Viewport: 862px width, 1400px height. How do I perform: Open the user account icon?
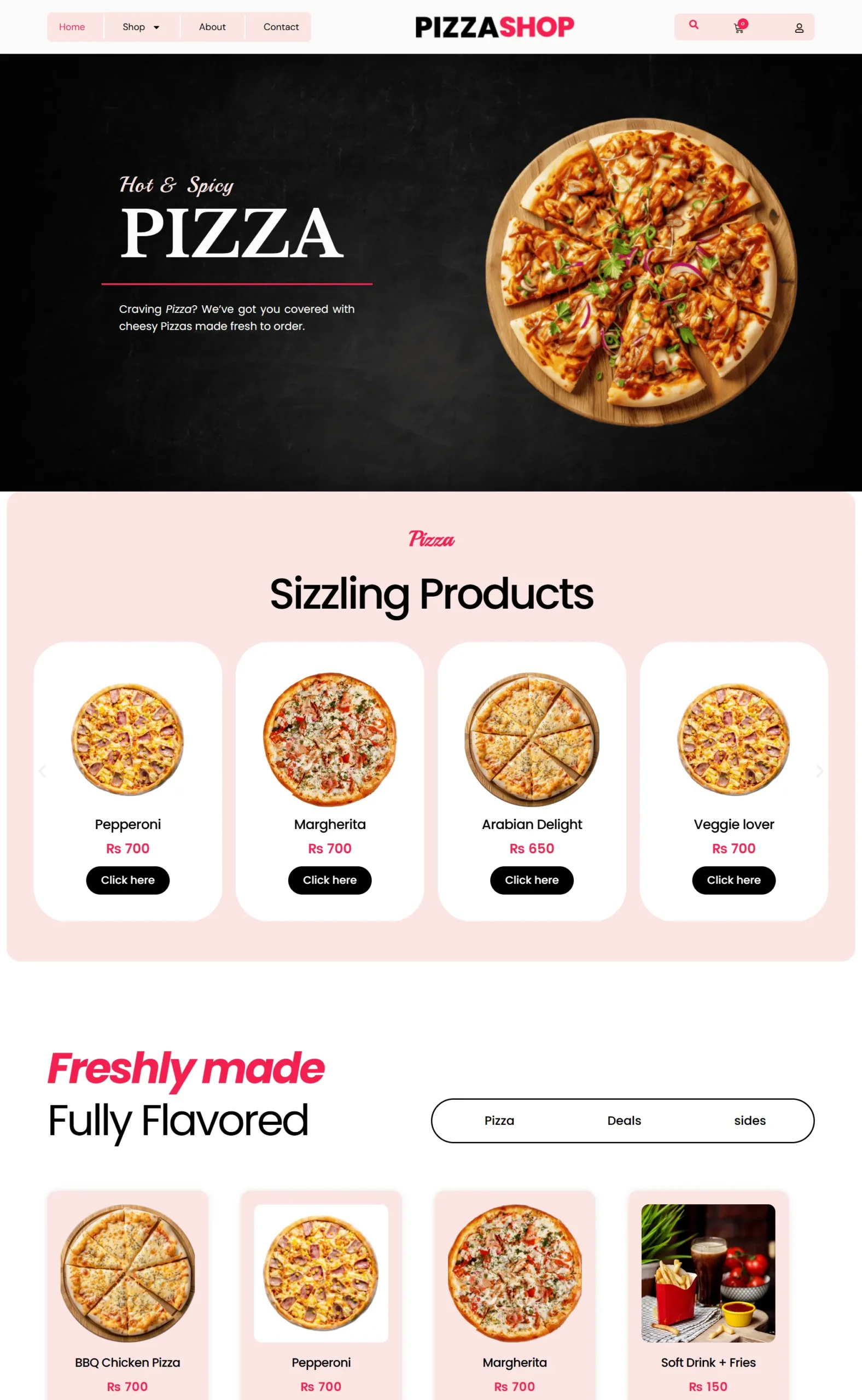coord(799,28)
